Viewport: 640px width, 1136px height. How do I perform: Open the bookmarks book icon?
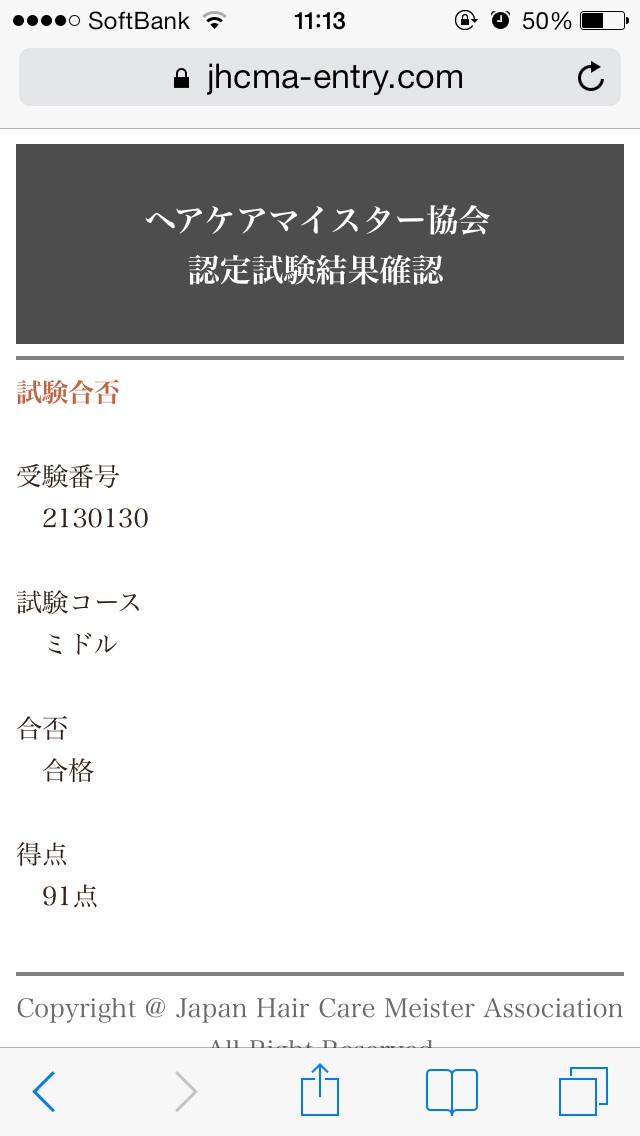(452, 1091)
